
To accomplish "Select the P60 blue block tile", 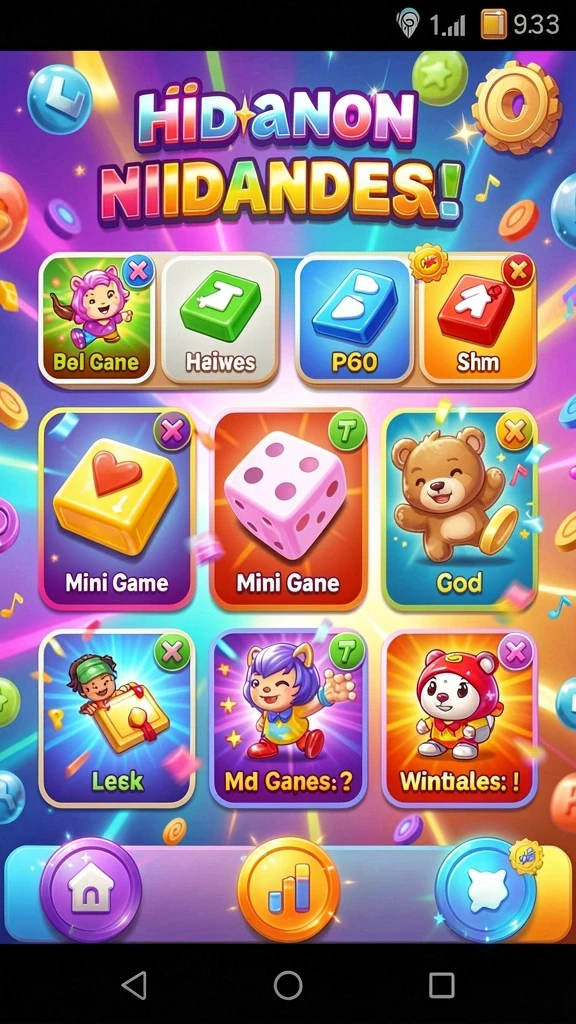I will tap(354, 319).
